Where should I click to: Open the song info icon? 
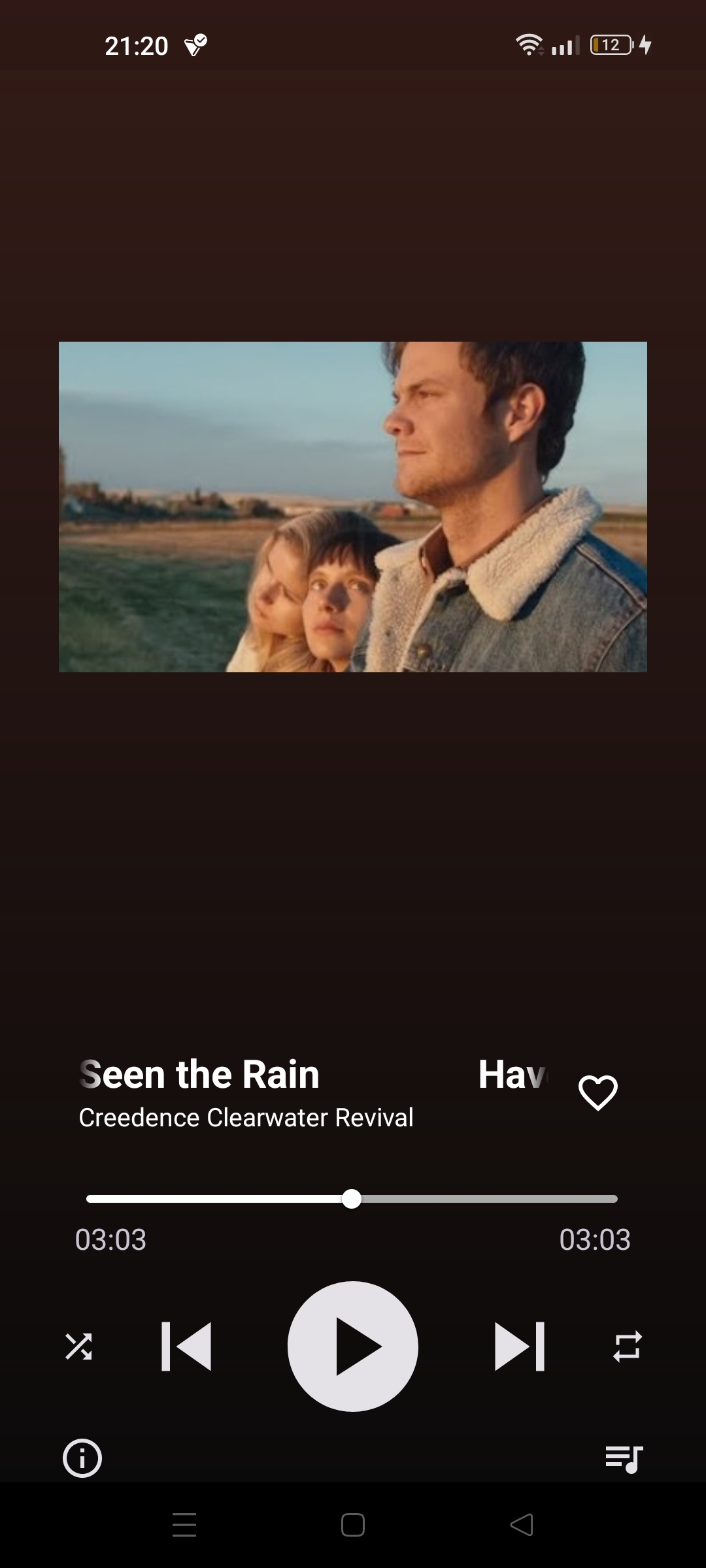pyautogui.click(x=82, y=1458)
